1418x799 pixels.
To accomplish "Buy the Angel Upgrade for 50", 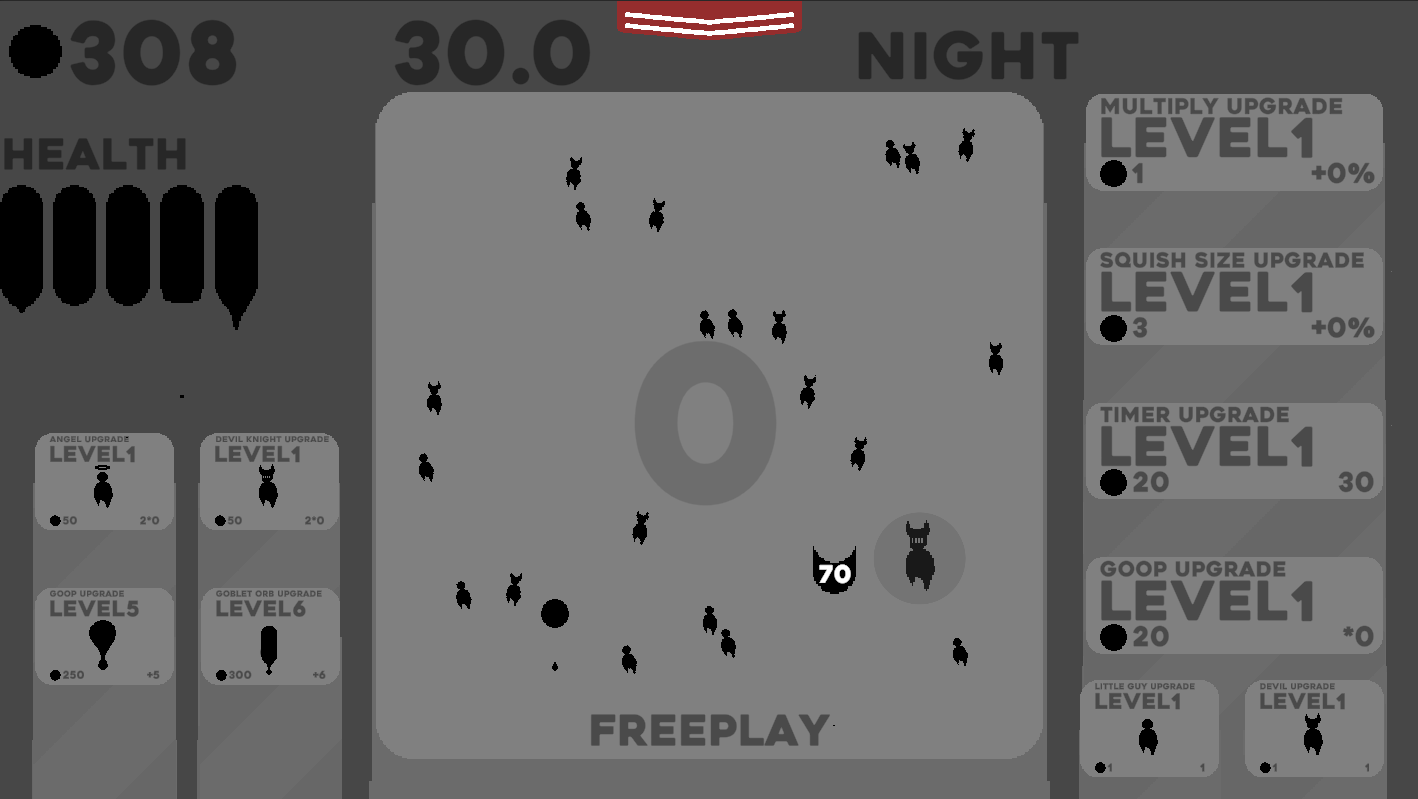I will point(103,481).
